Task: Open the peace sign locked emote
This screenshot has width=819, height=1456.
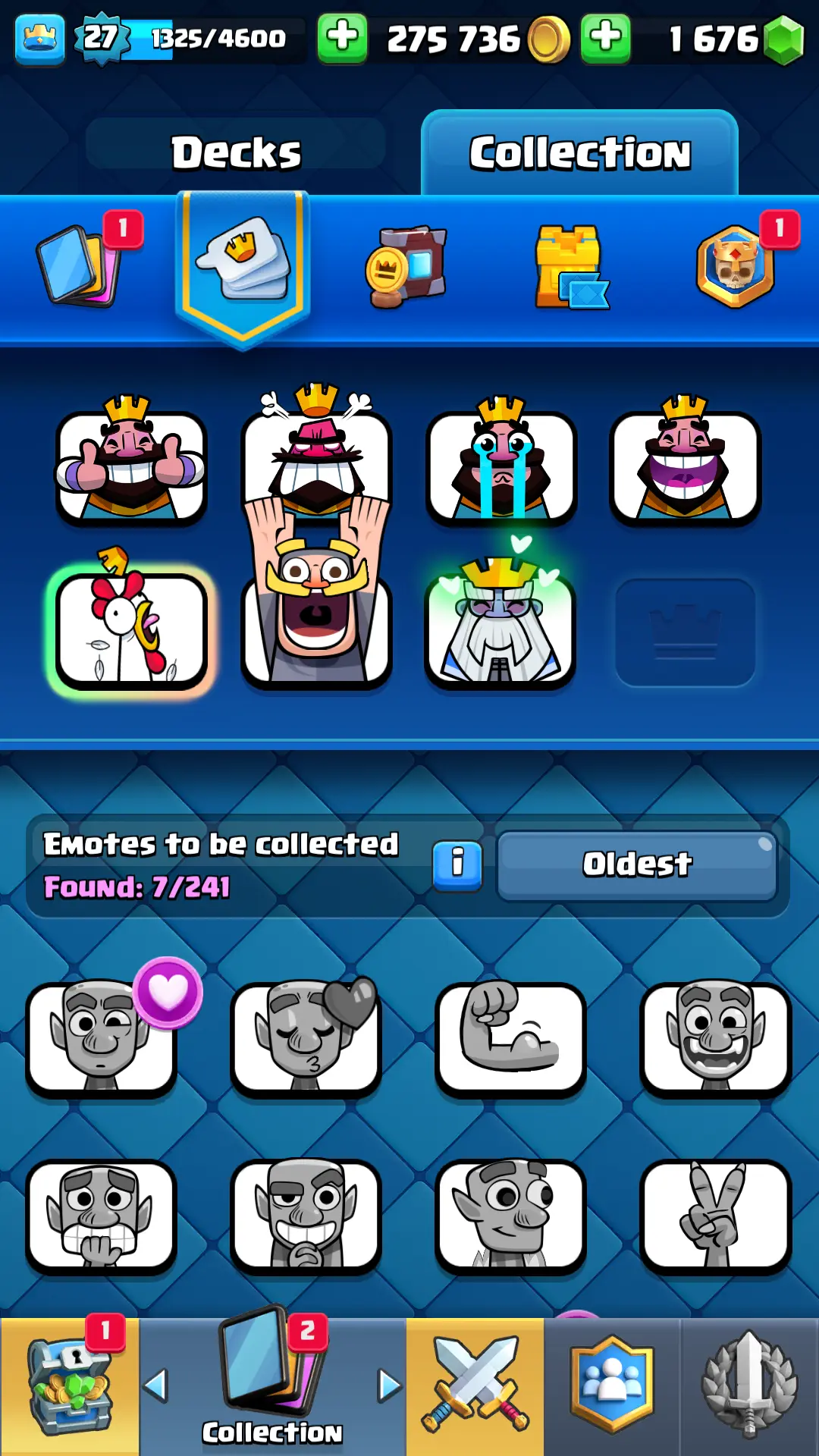Action: 715,1216
